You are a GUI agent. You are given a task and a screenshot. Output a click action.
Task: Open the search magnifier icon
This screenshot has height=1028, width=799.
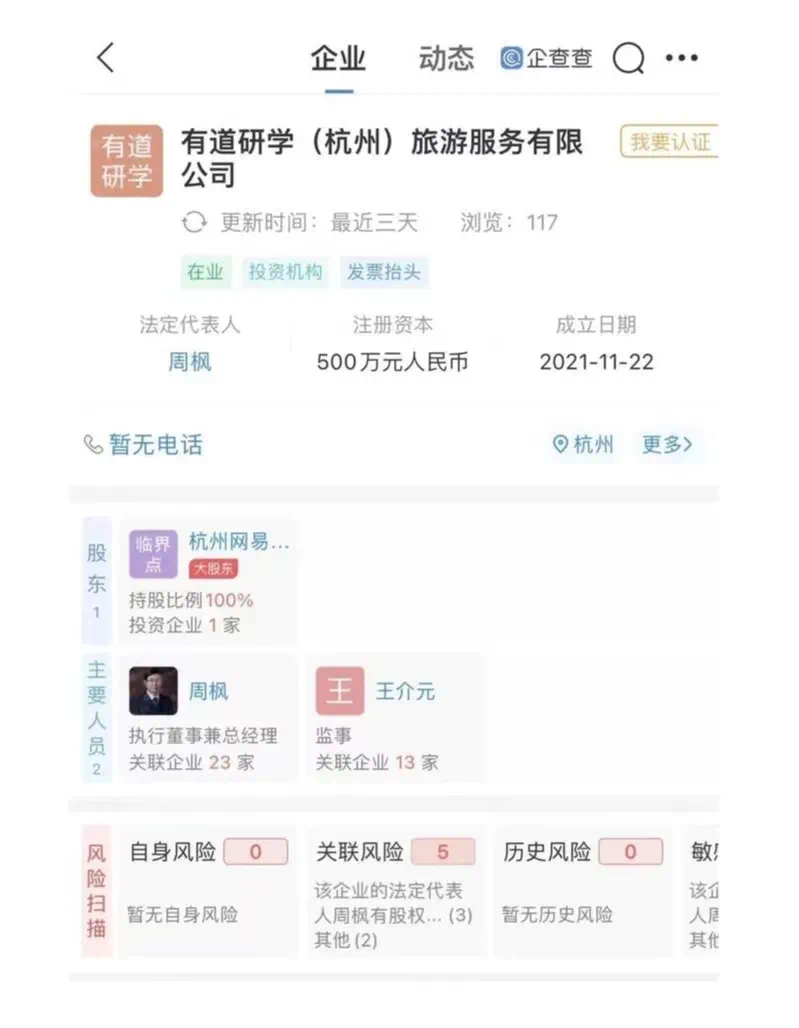tap(628, 59)
